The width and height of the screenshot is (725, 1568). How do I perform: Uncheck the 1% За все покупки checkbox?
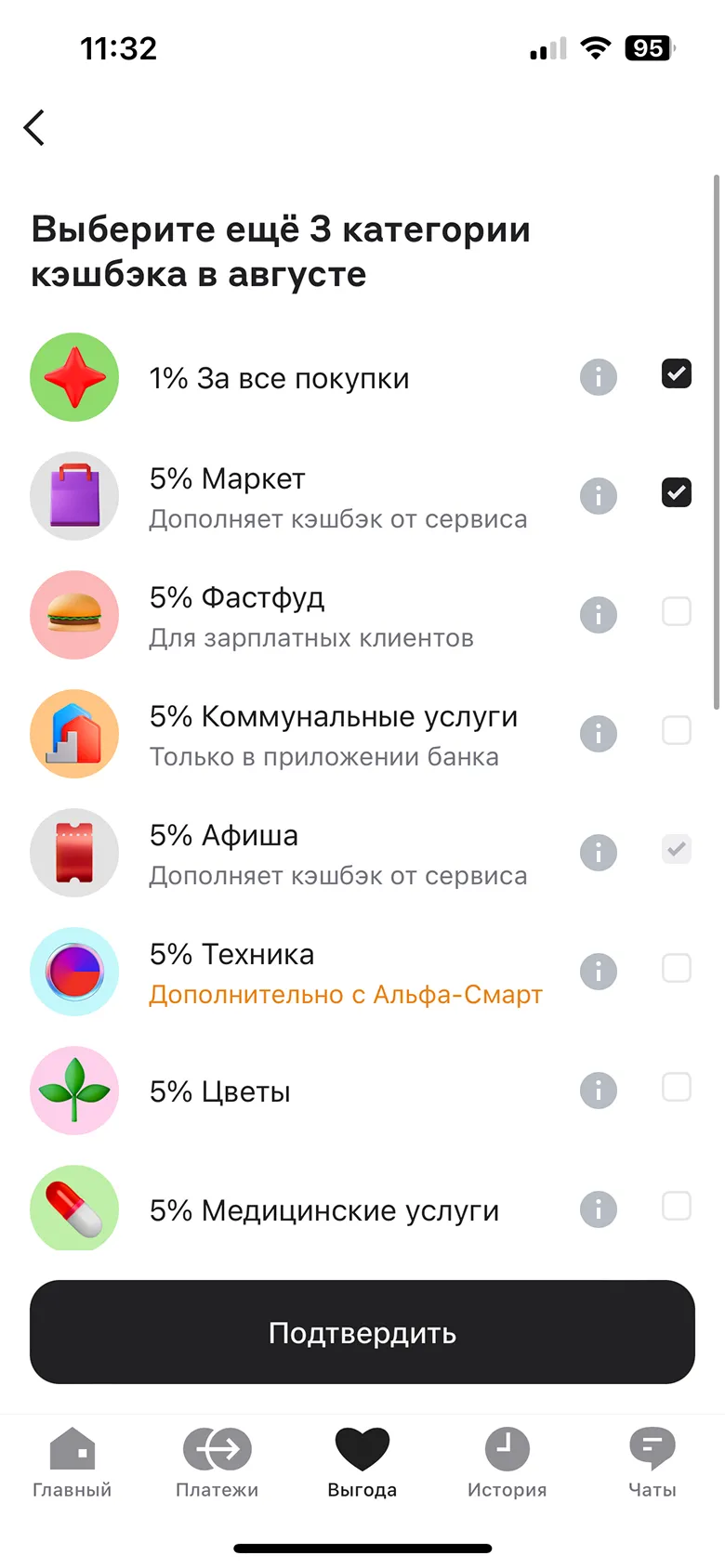click(676, 373)
